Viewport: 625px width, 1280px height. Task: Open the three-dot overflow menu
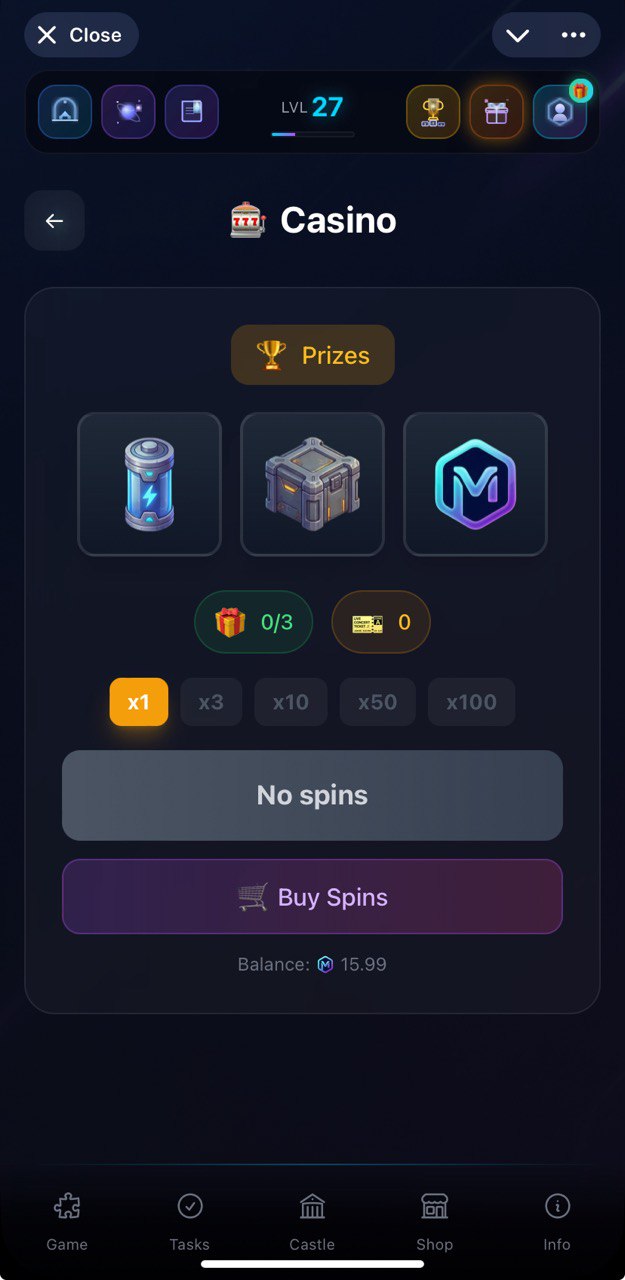click(x=573, y=35)
